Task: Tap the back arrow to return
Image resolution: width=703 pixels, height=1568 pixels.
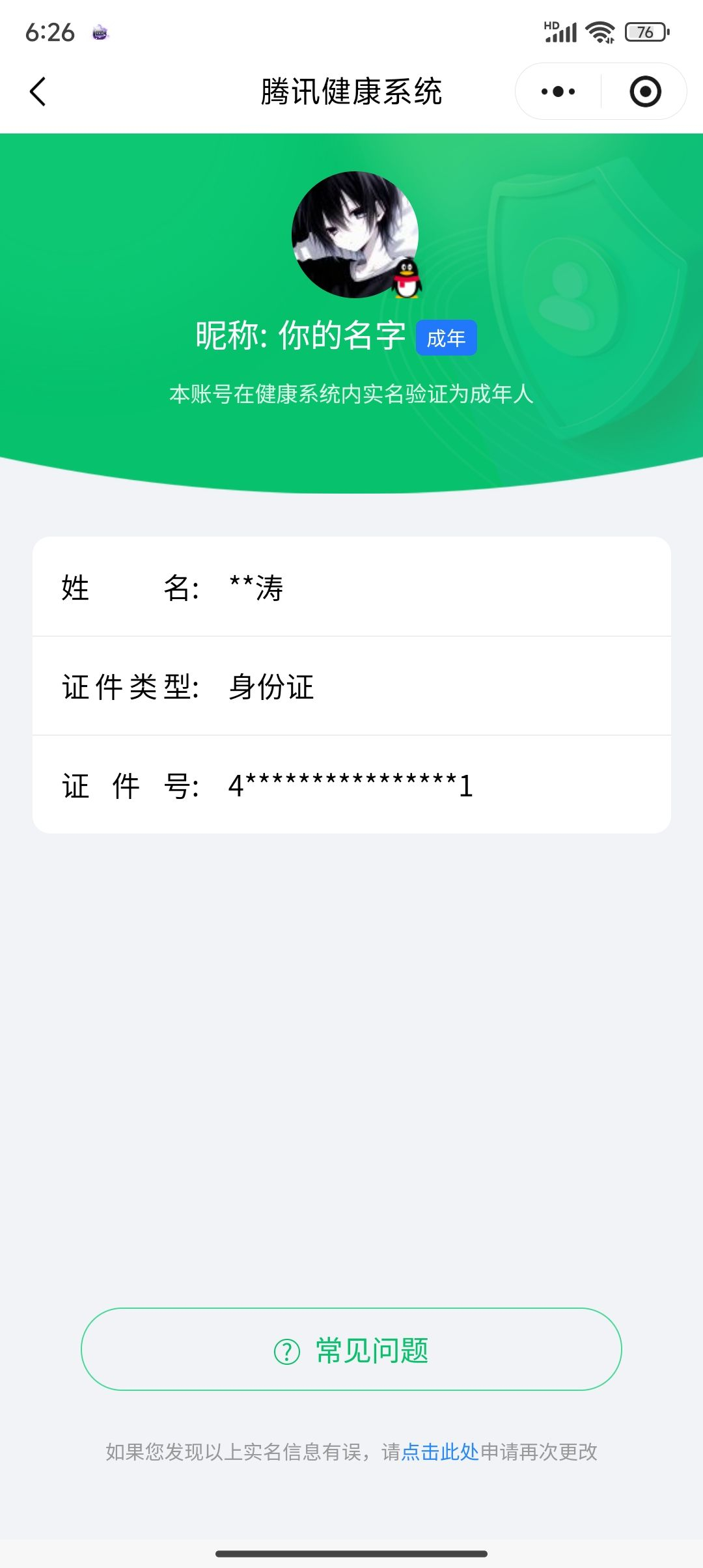Action: [x=37, y=91]
